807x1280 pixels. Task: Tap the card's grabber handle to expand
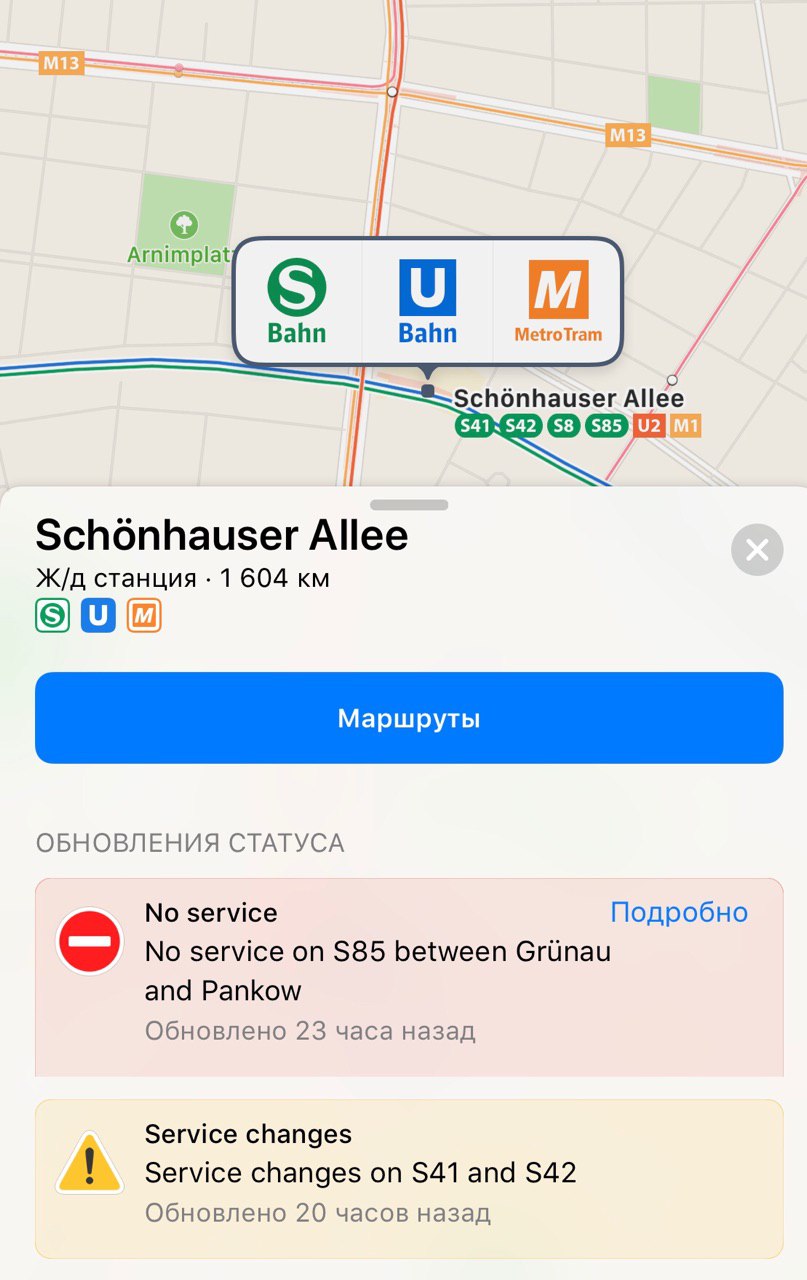point(409,505)
